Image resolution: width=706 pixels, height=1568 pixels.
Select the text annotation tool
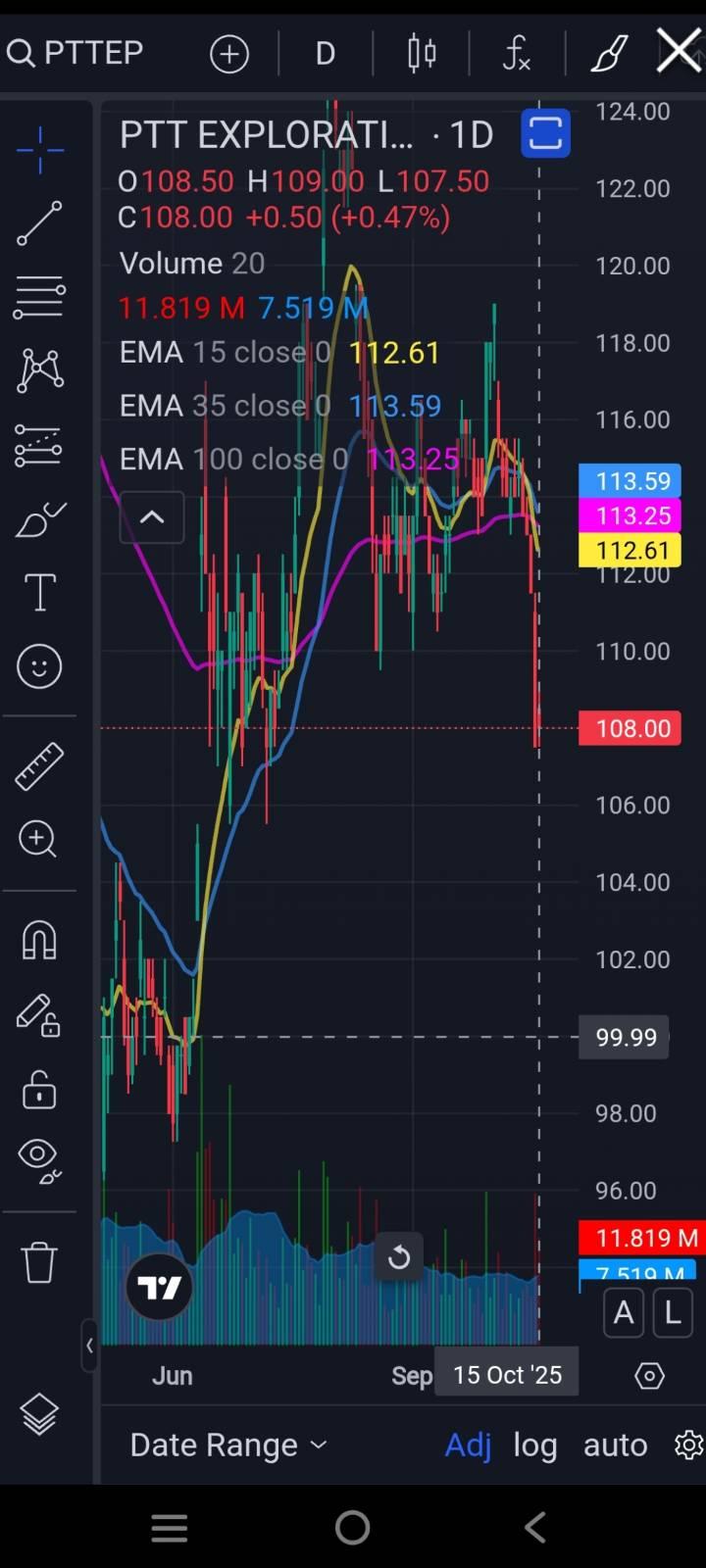click(x=39, y=592)
